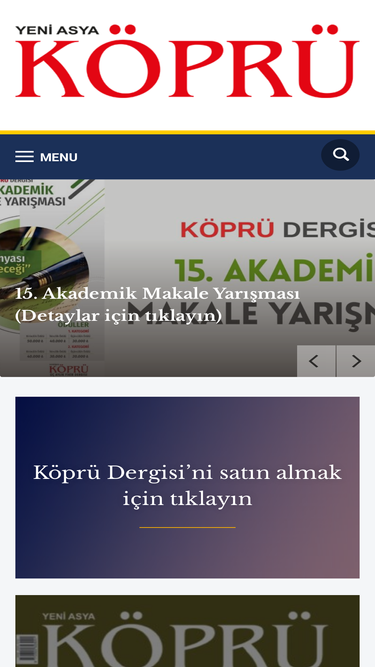Advance to the next slide in the slider
Image resolution: width=375 pixels, height=667 pixels.
[x=356, y=361]
